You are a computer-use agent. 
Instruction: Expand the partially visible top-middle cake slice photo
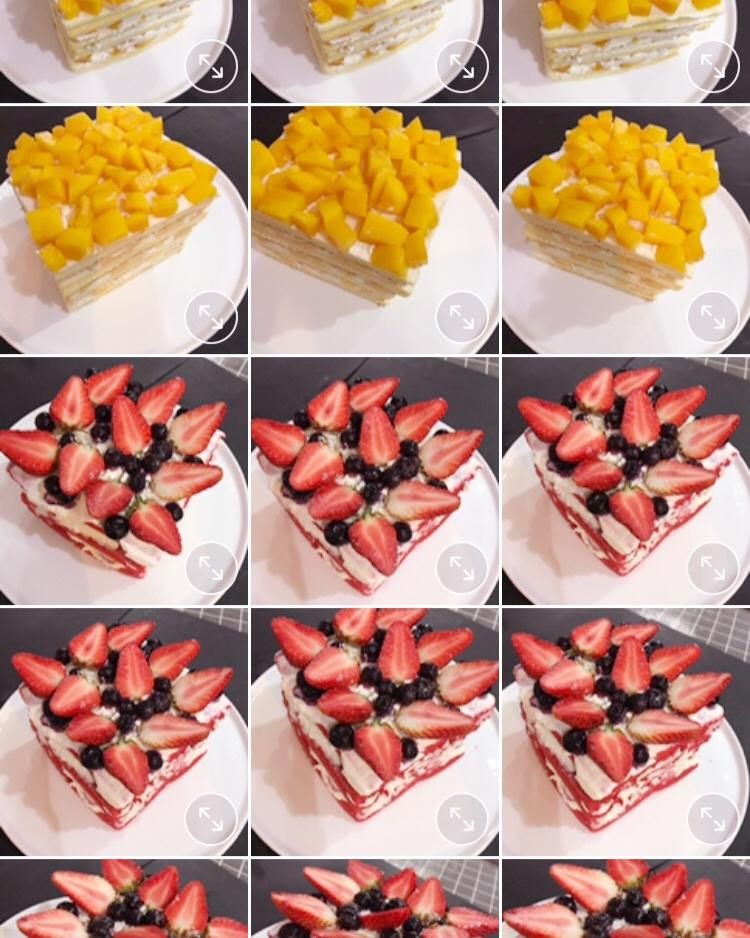462,66
